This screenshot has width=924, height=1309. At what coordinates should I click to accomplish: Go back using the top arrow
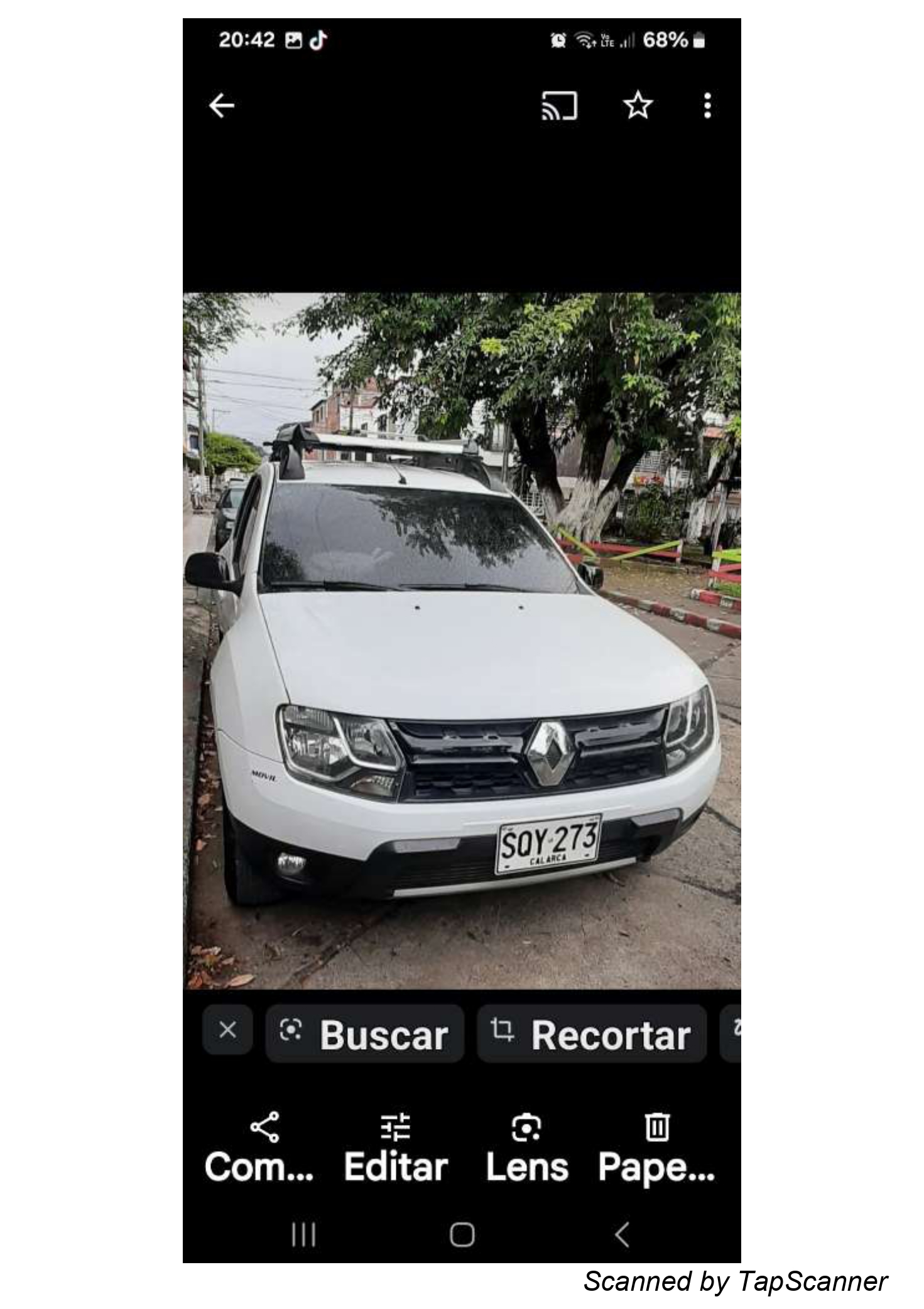[x=222, y=106]
